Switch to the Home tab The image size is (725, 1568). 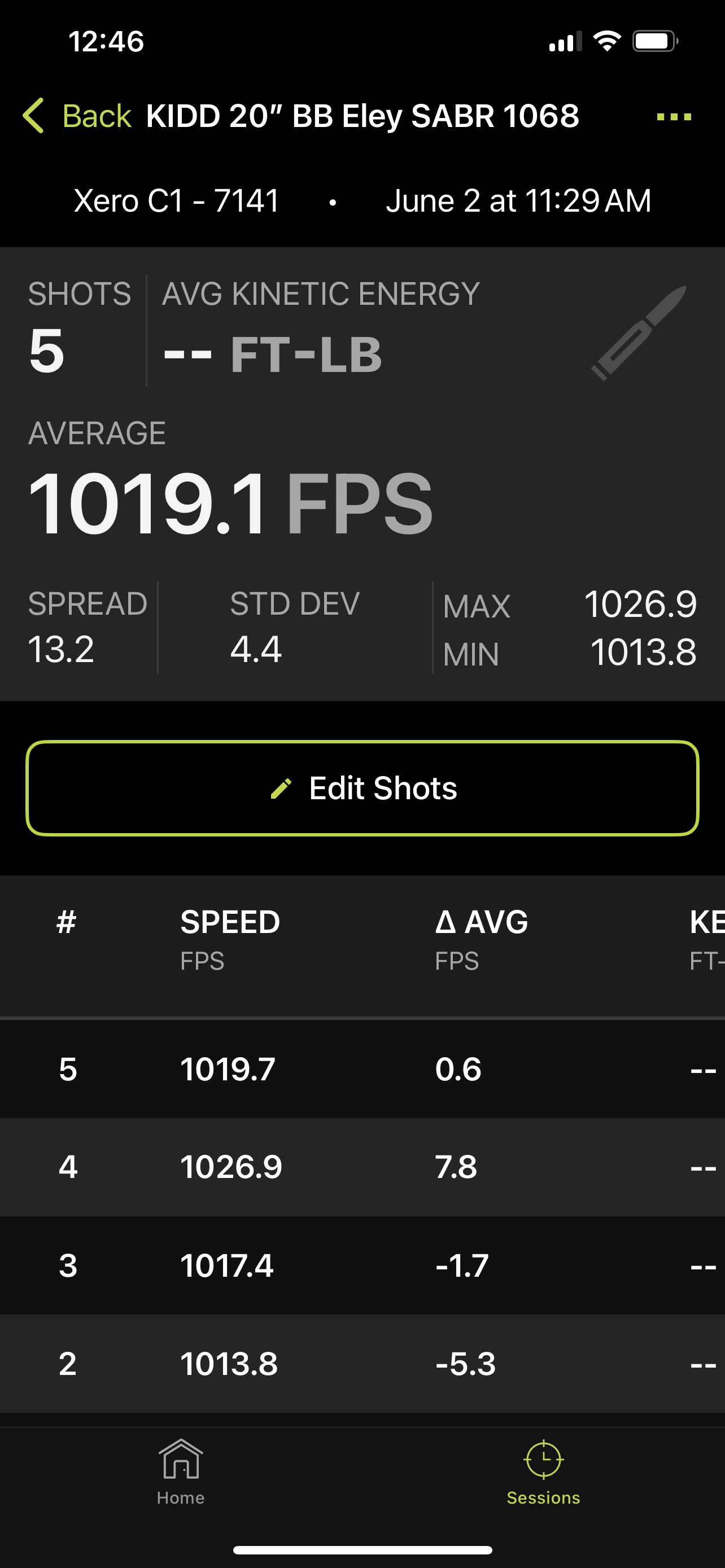click(181, 1472)
